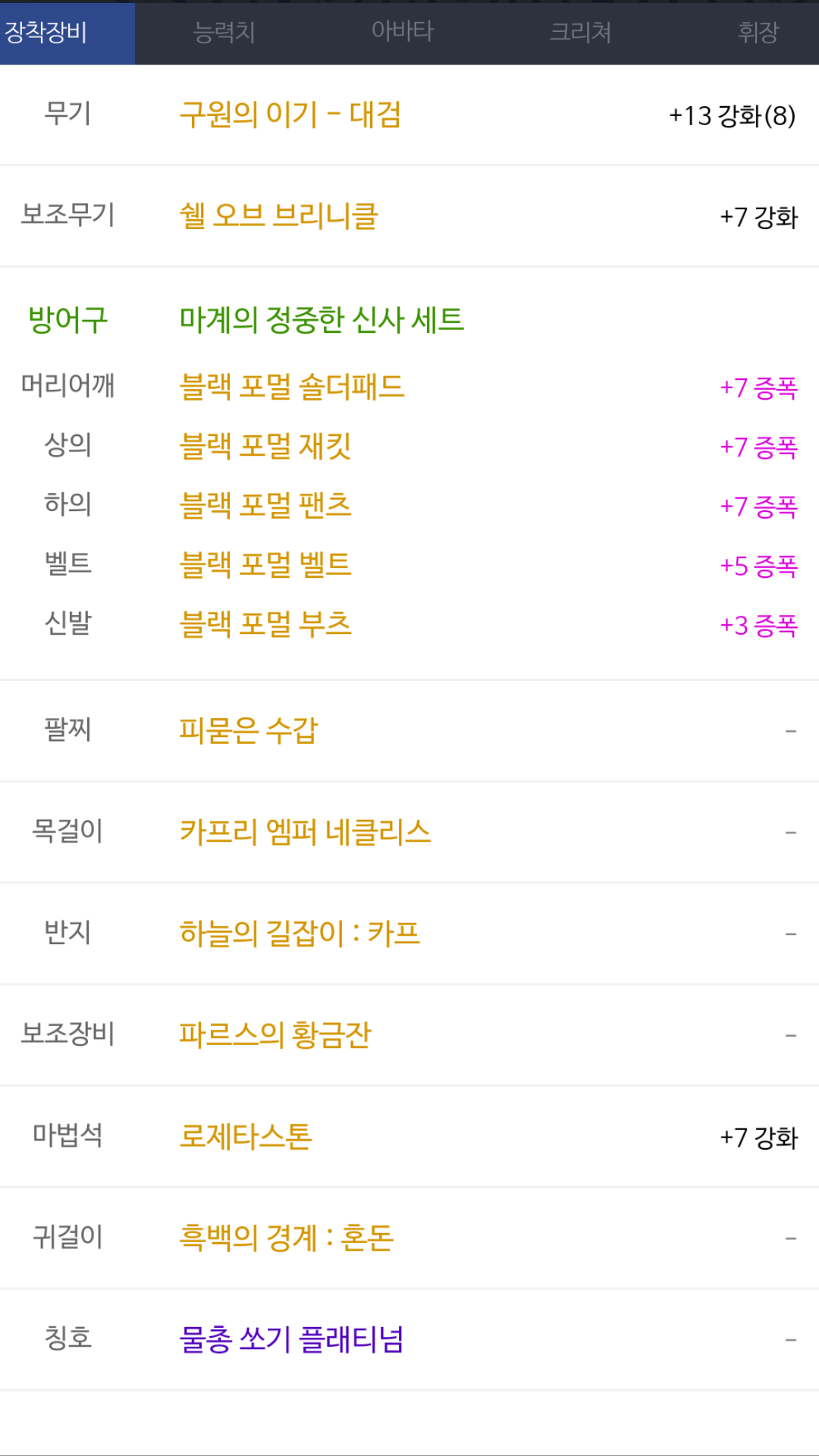The image size is (819, 1456).
Task: Open the 크리쳐 tab
Action: pos(581,33)
